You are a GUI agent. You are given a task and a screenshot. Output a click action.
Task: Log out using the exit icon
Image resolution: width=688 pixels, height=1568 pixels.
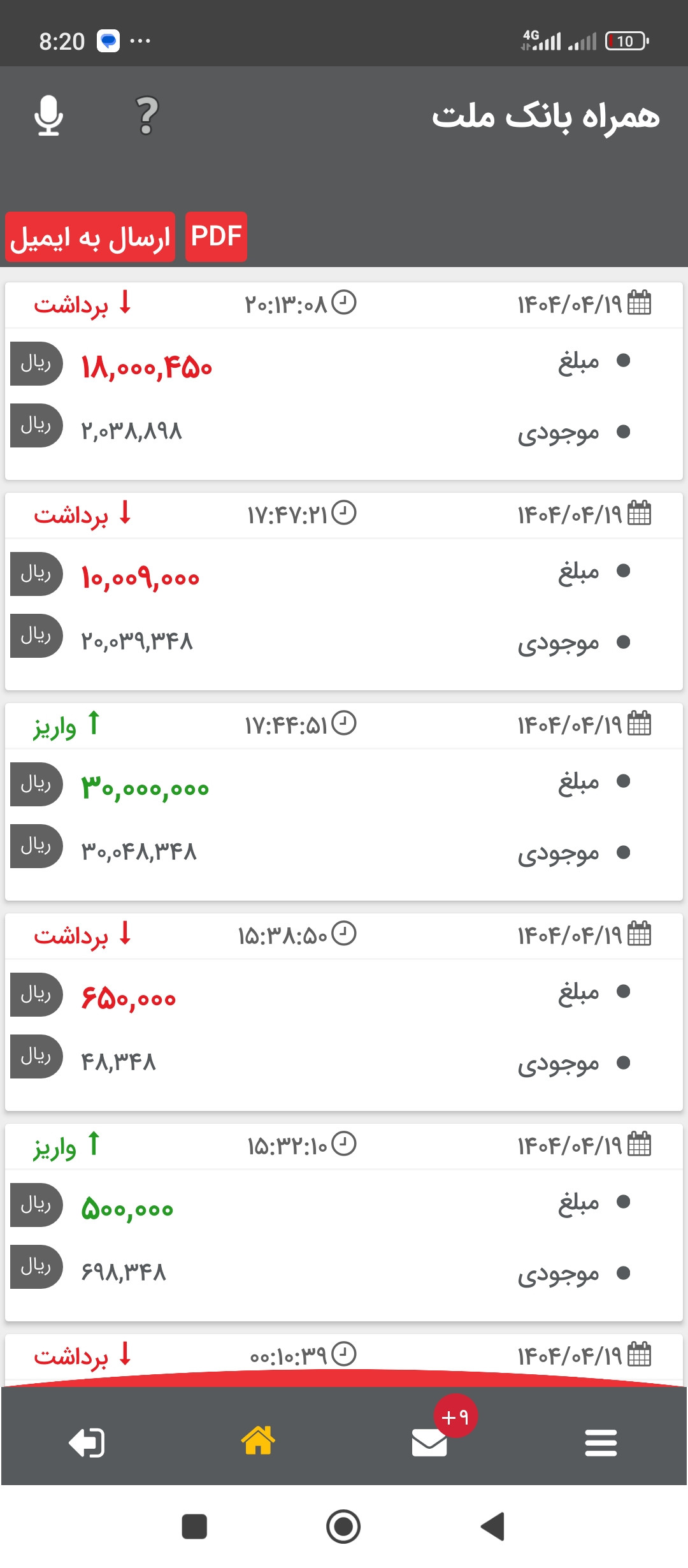pos(87,1442)
